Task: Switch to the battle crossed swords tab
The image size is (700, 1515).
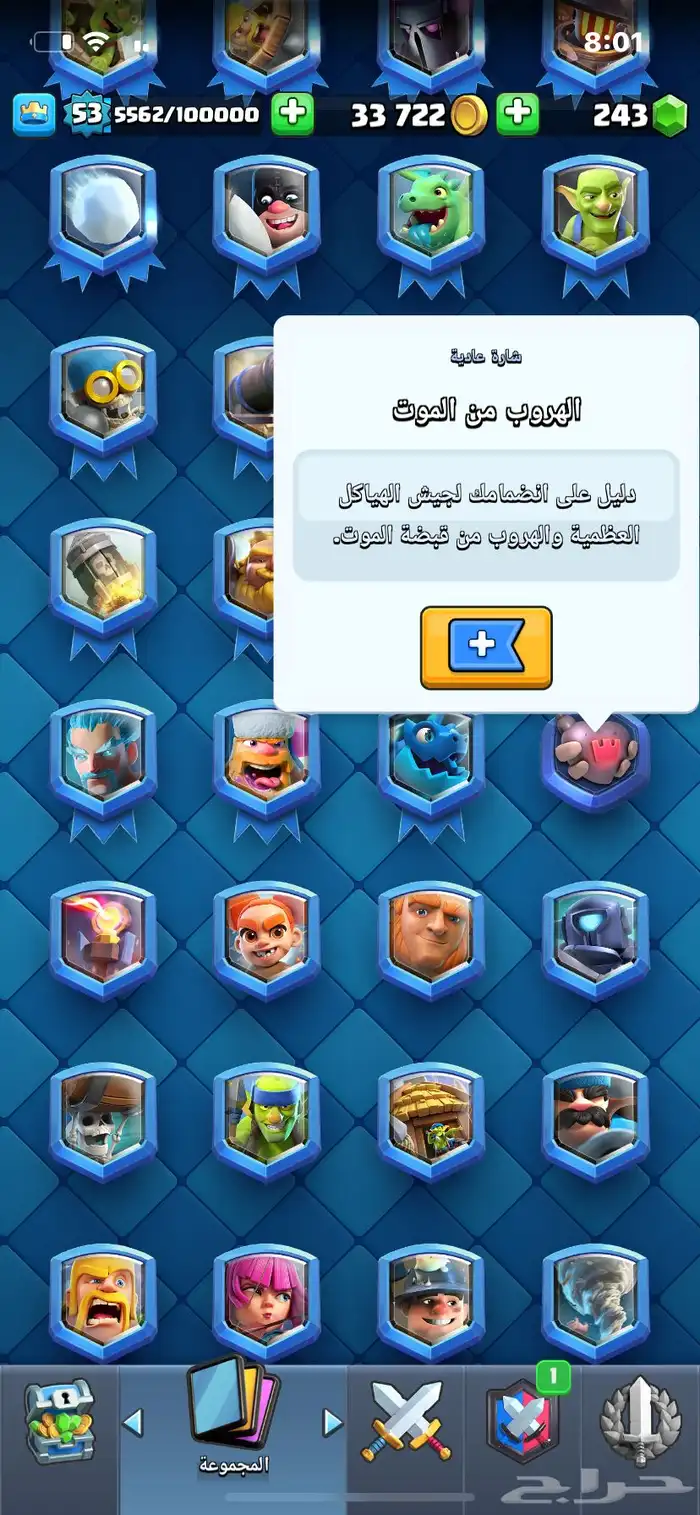Action: click(407, 1420)
